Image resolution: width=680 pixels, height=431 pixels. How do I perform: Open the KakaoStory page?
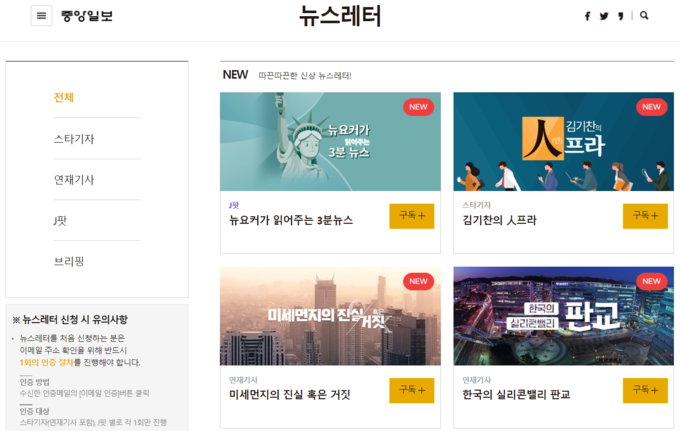pos(620,16)
